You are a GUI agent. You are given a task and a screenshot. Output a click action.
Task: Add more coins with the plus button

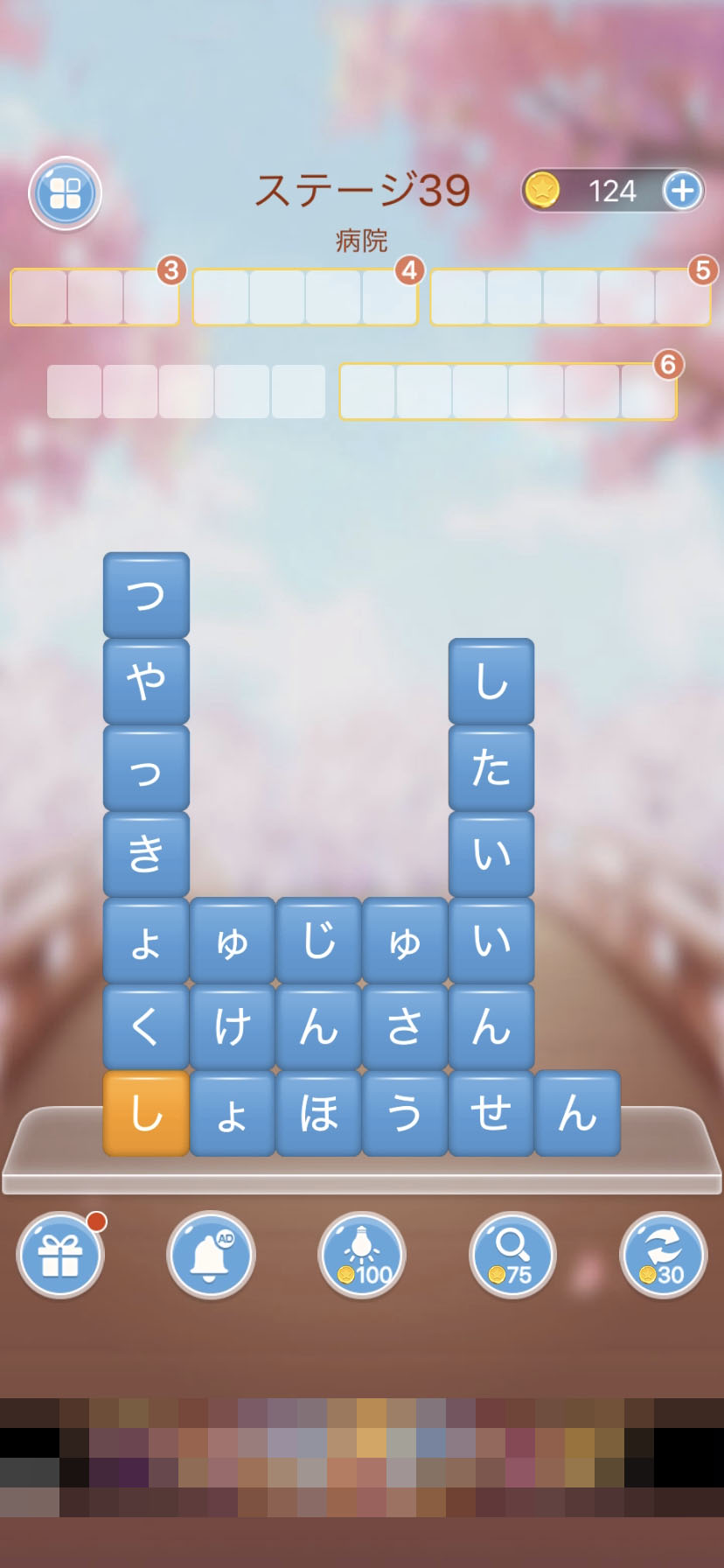click(682, 190)
